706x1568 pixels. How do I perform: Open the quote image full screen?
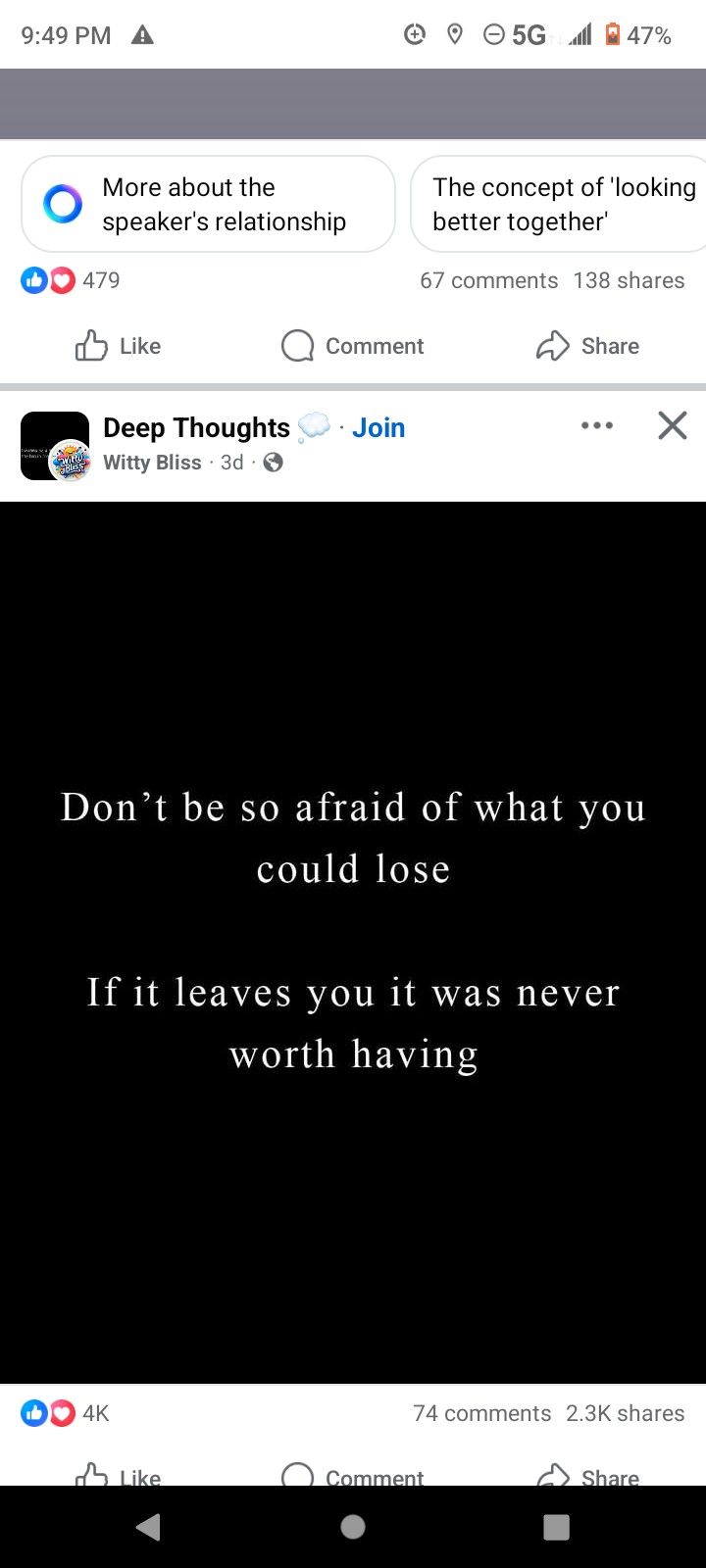pyautogui.click(x=353, y=941)
